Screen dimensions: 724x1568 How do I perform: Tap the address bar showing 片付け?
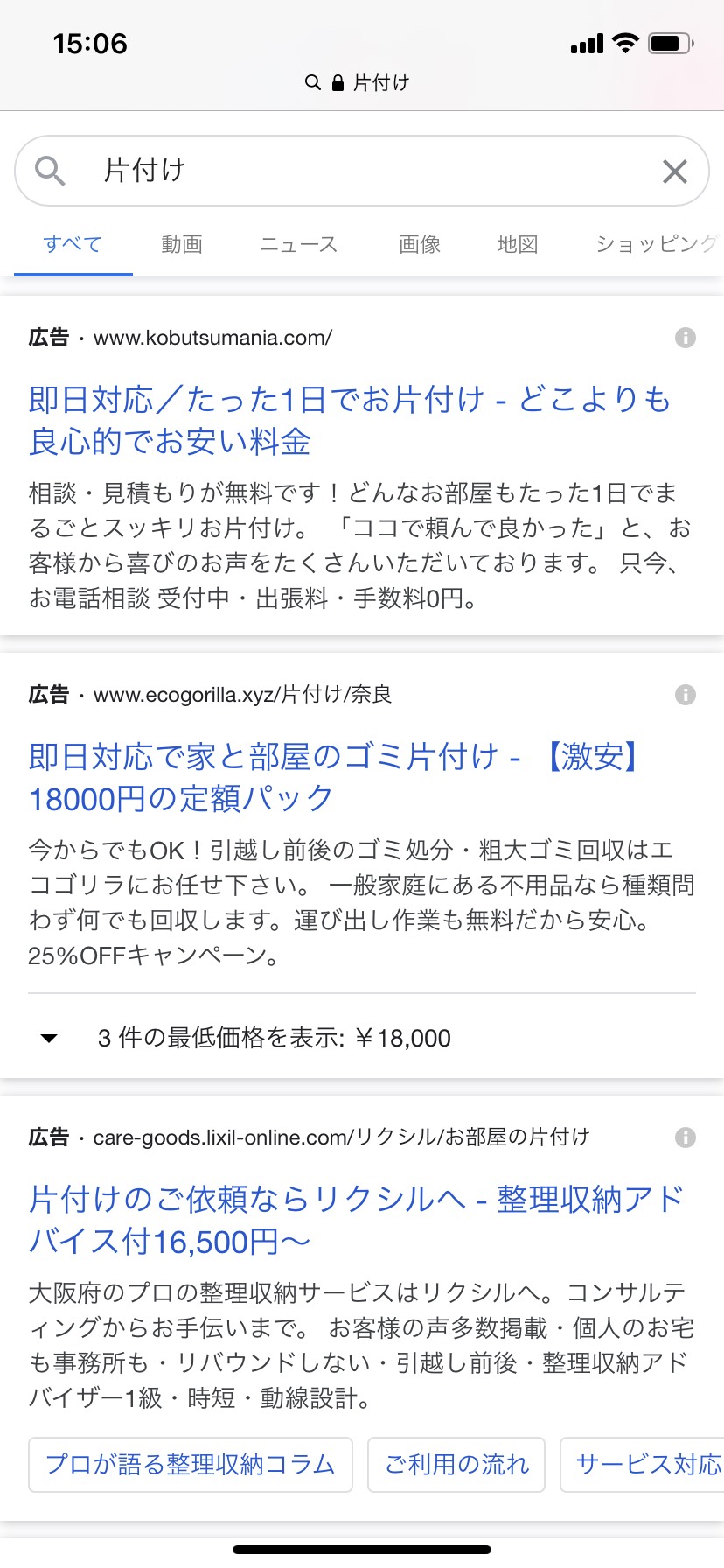point(358,83)
